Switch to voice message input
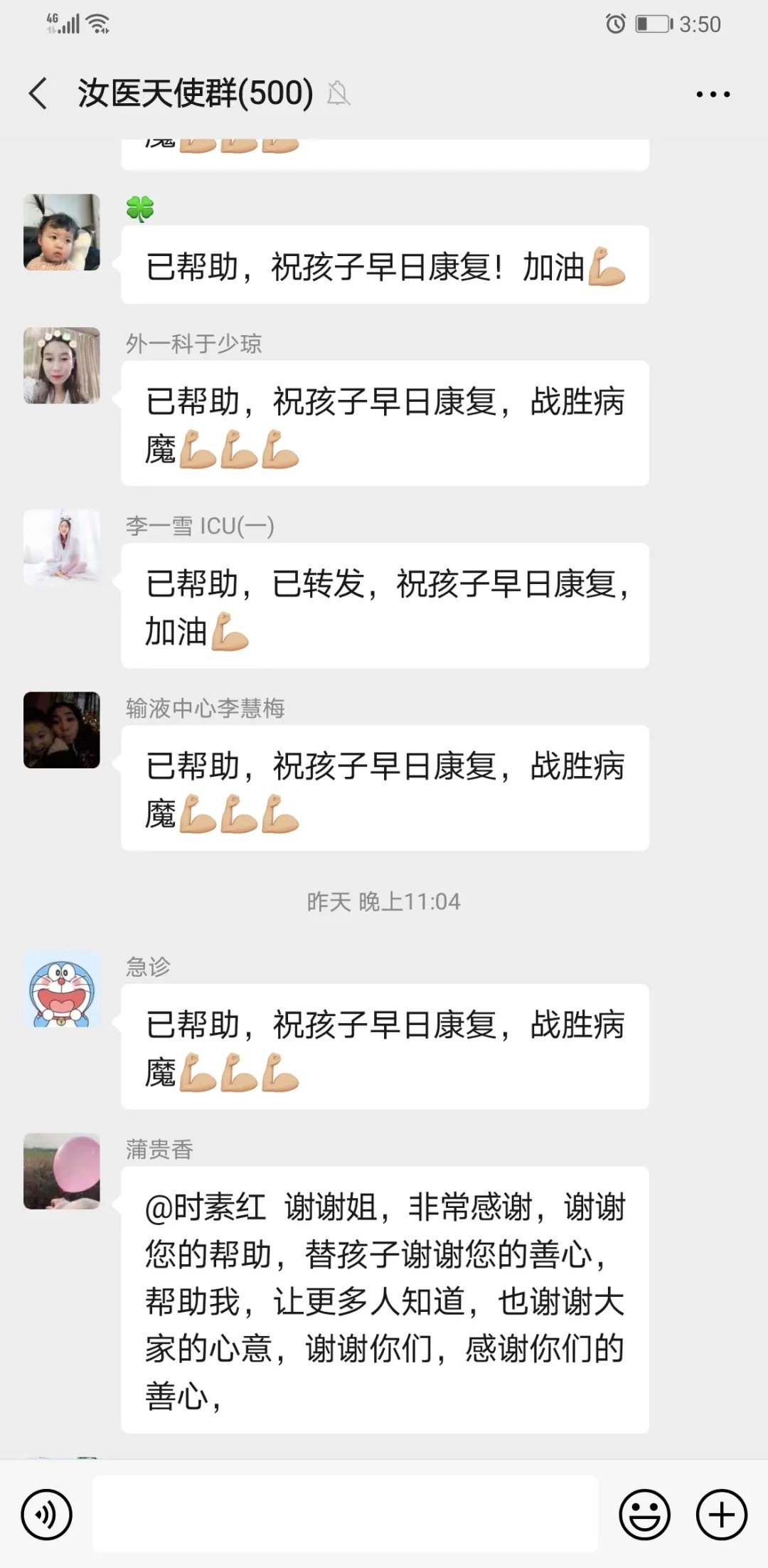768x1568 pixels. 47,1515
